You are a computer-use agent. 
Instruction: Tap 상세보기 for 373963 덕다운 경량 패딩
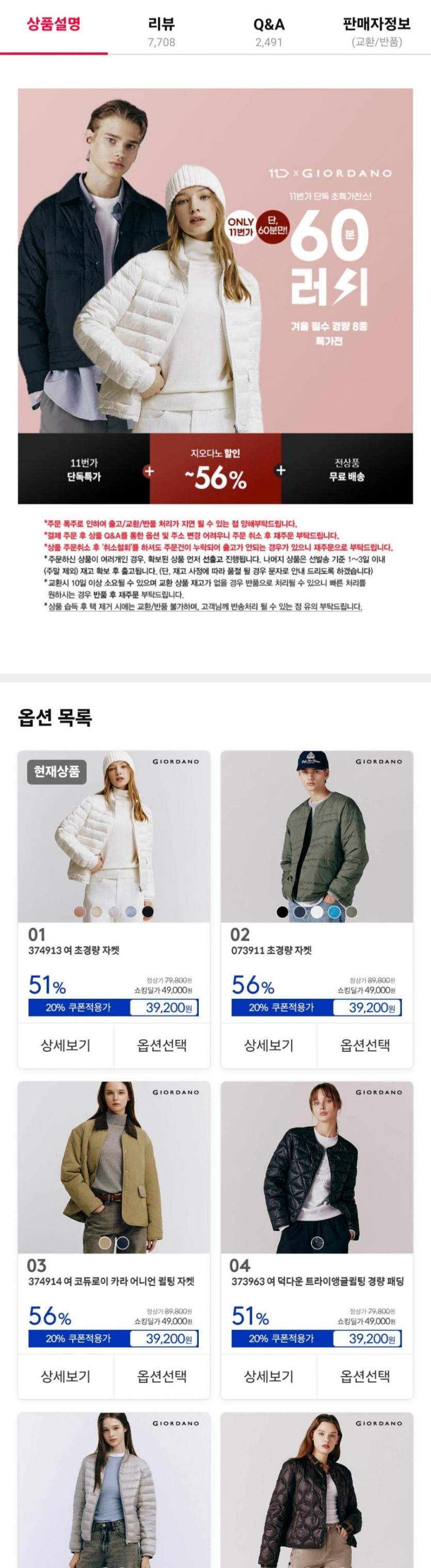point(268,1377)
